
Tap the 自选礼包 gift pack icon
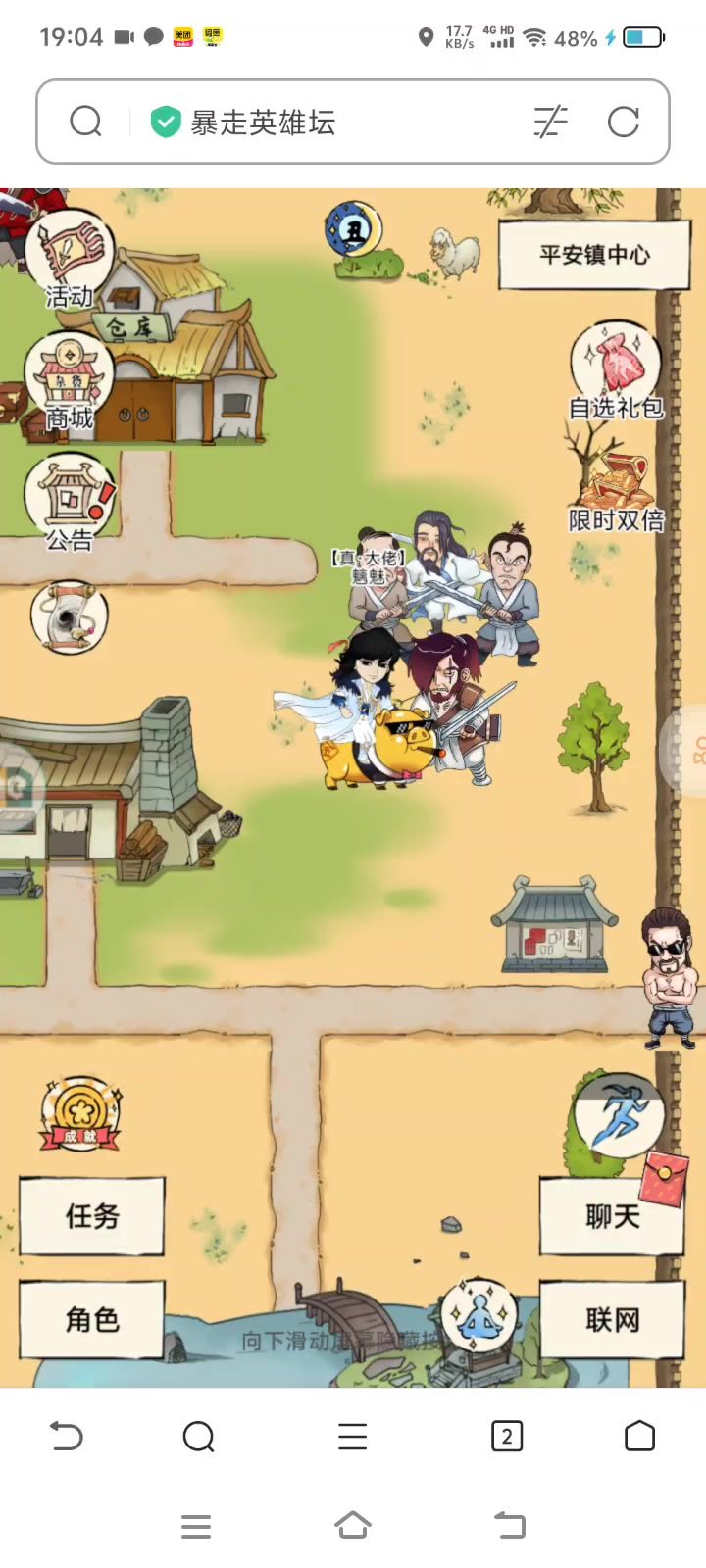(x=617, y=372)
